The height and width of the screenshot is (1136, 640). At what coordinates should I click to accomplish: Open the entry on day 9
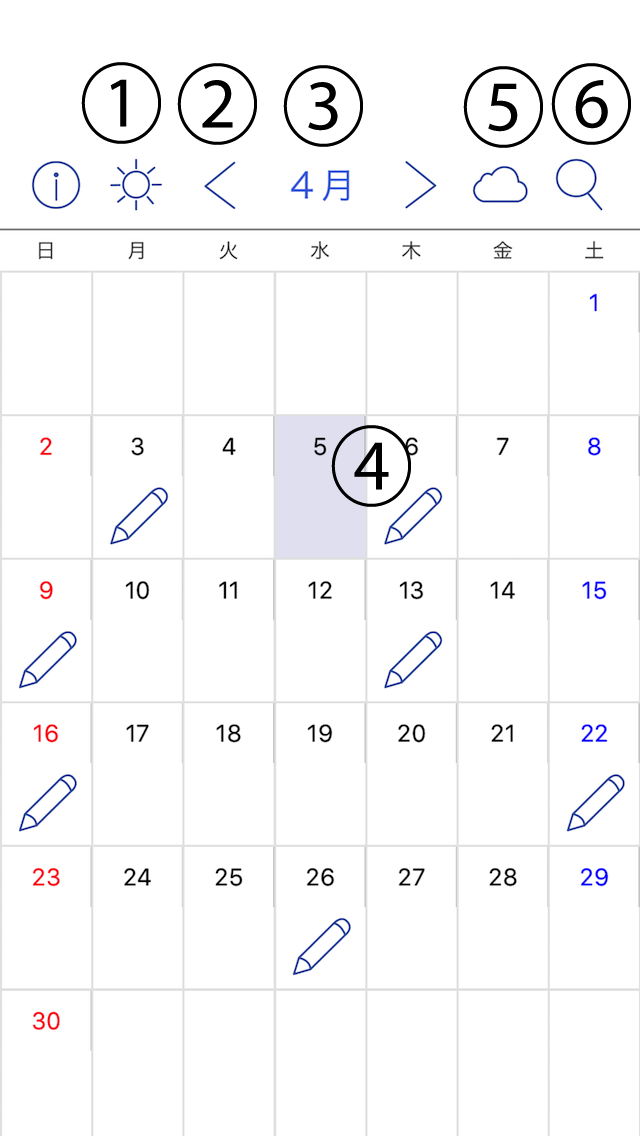tap(48, 659)
